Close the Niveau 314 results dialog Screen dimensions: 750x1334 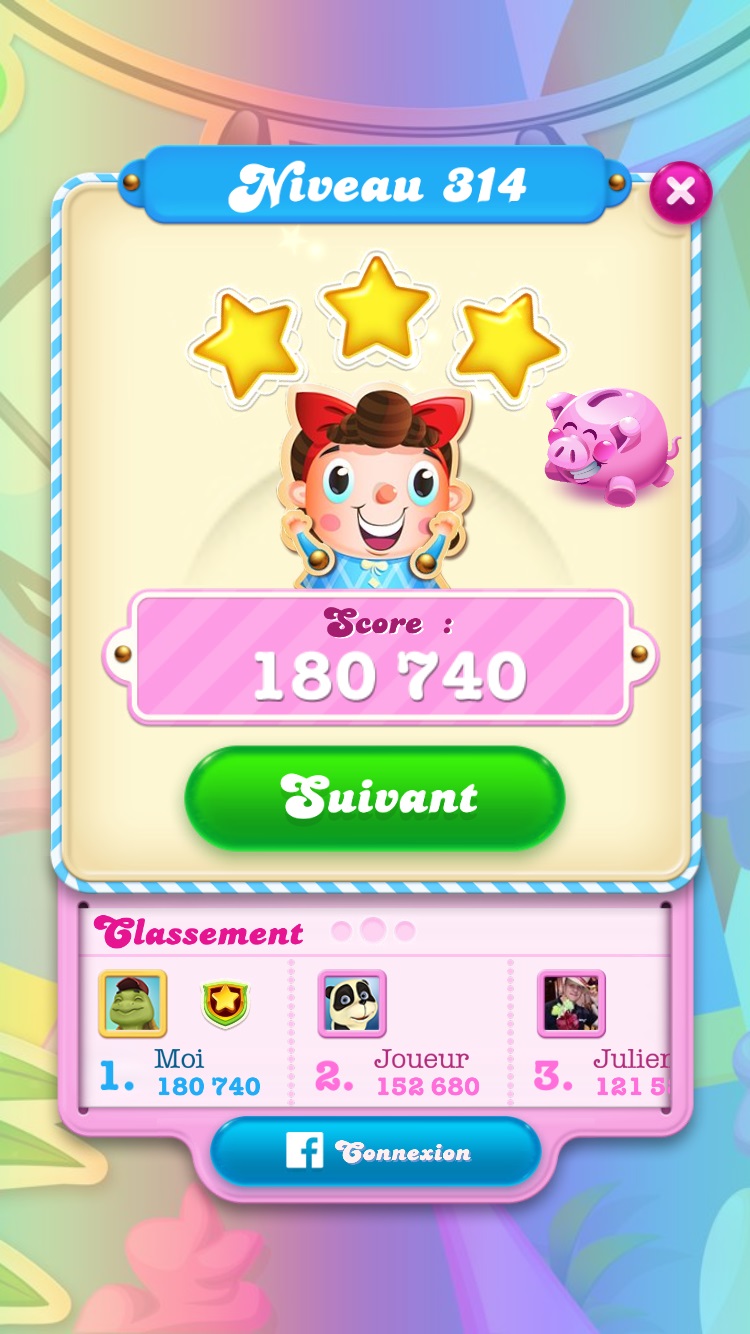680,192
